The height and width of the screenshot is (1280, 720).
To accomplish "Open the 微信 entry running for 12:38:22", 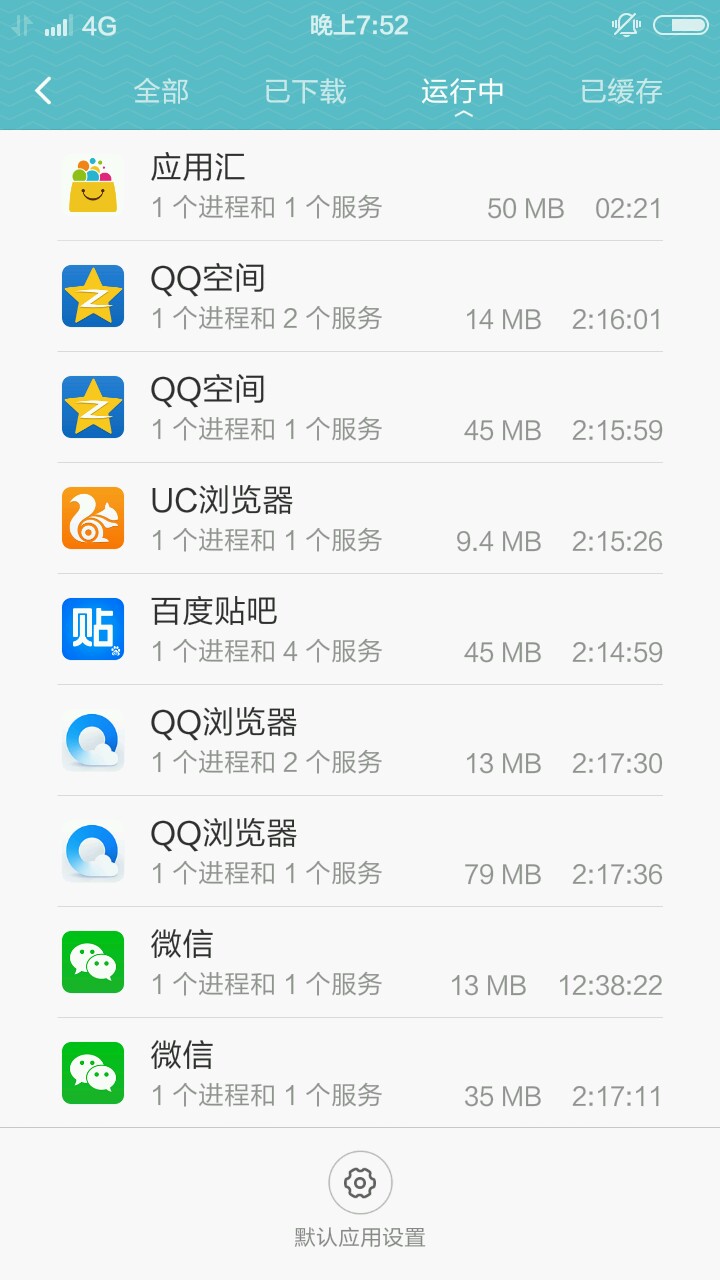I will coord(360,963).
